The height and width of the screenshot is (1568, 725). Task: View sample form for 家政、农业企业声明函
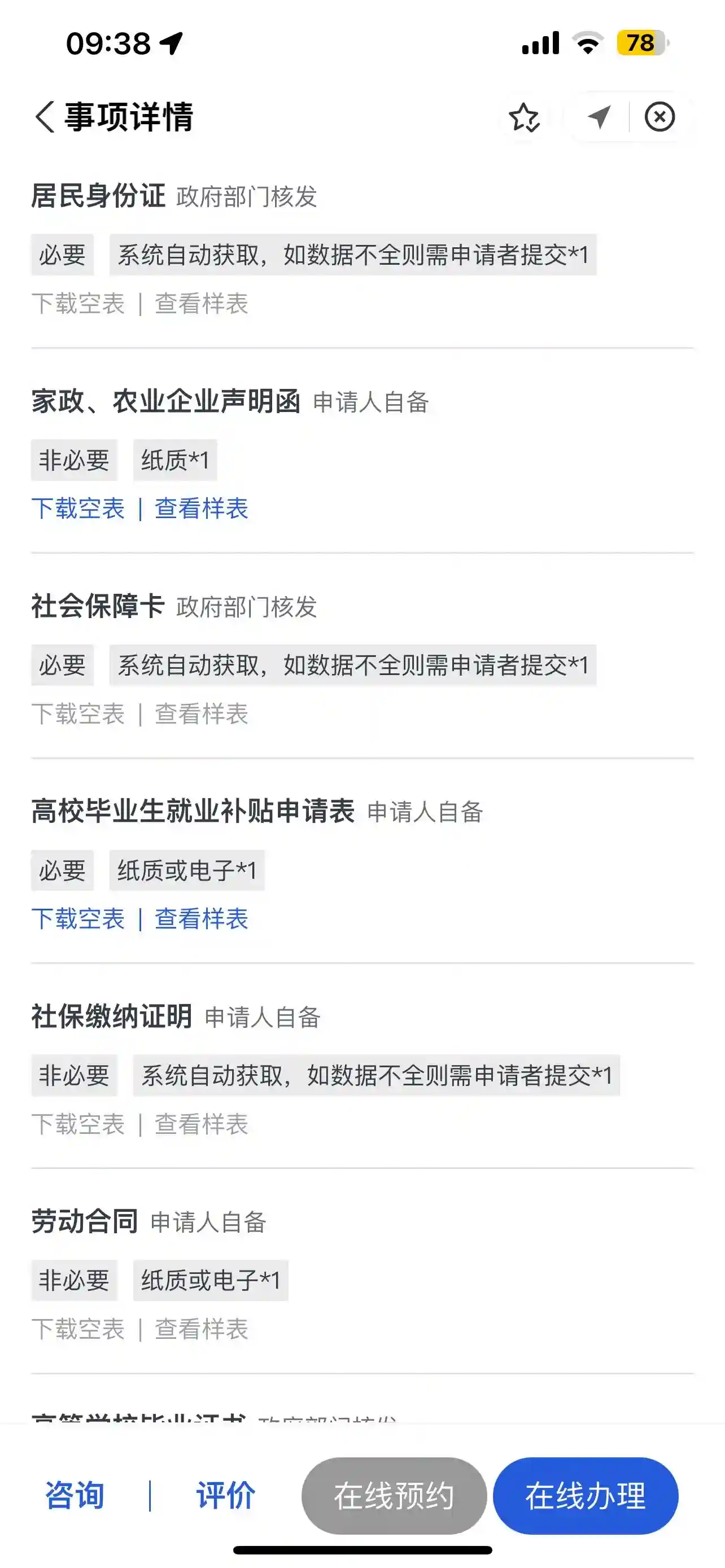[x=202, y=509]
